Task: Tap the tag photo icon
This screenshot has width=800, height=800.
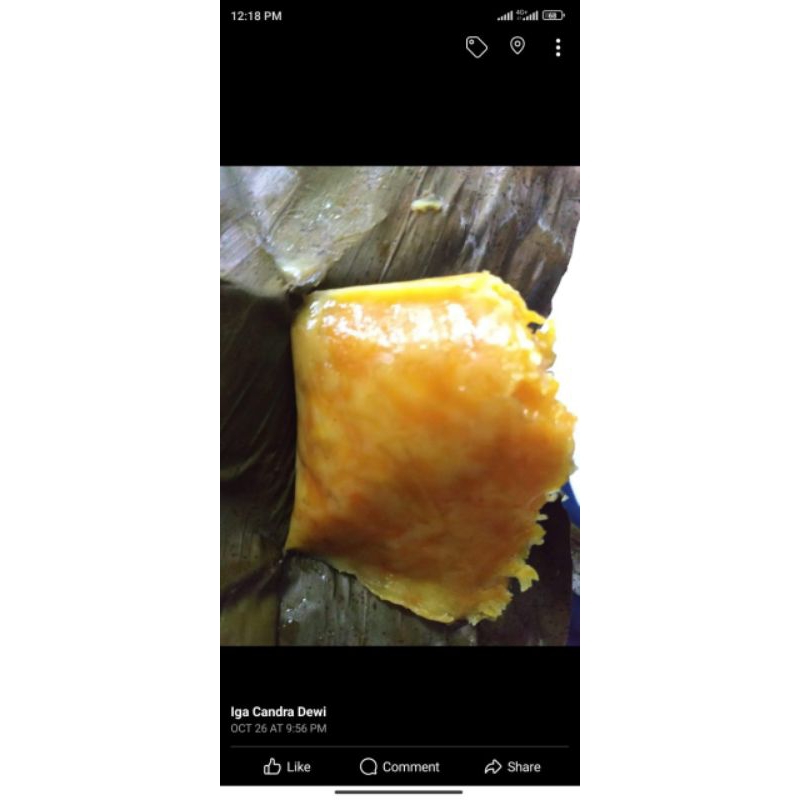Action: tap(477, 47)
